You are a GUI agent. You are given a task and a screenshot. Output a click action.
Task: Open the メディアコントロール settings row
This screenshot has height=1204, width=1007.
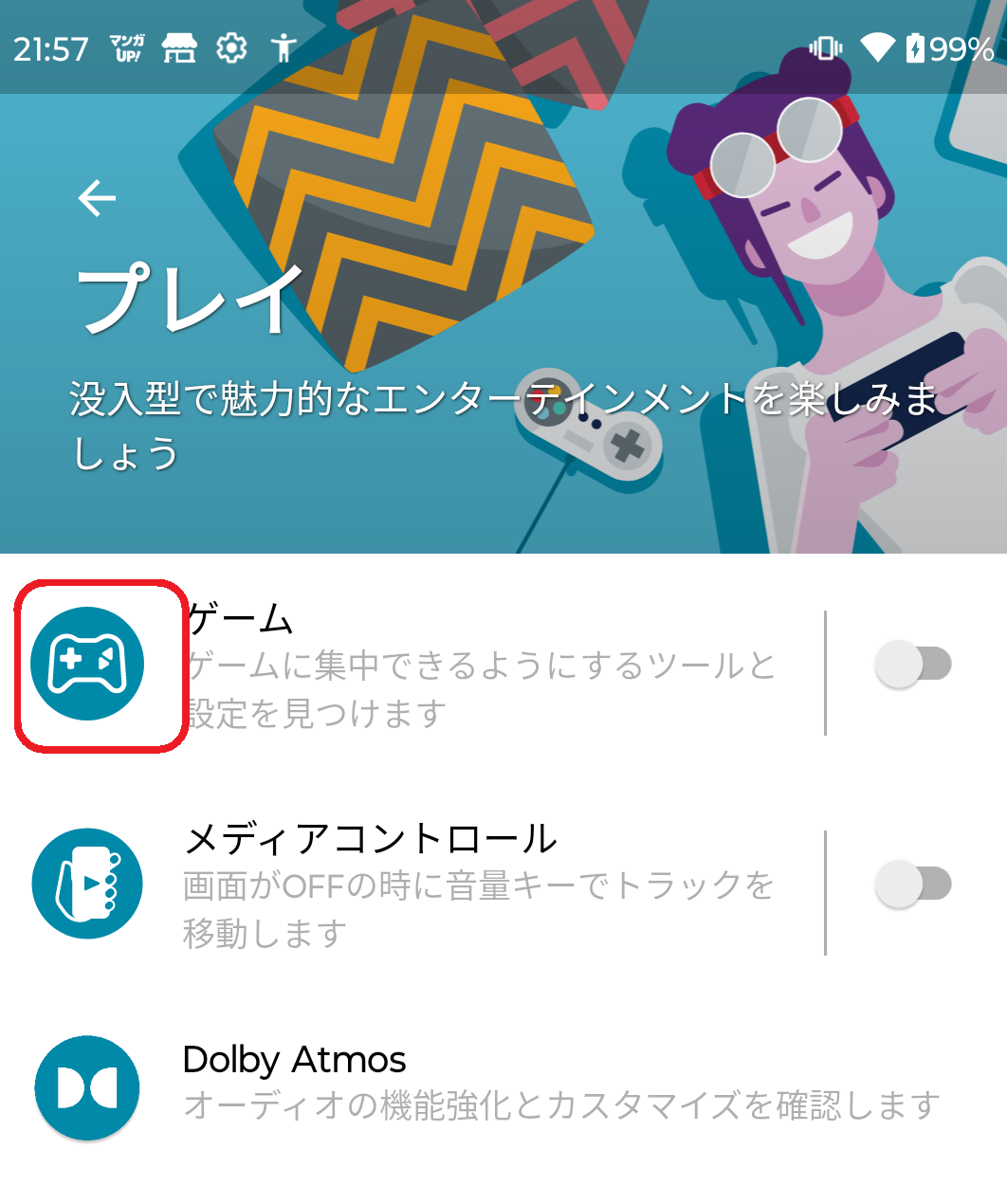point(474,885)
